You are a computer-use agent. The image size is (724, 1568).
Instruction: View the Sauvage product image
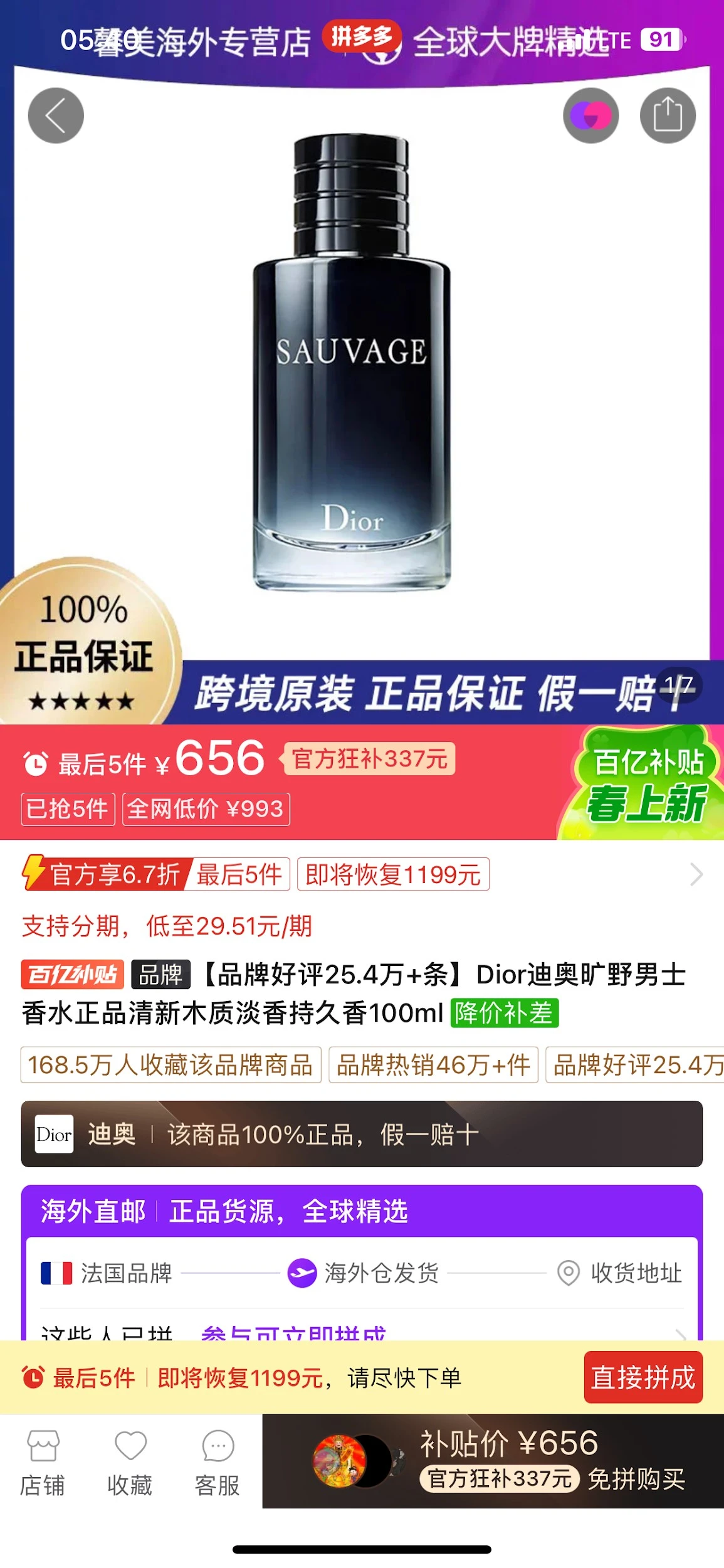coord(351,364)
